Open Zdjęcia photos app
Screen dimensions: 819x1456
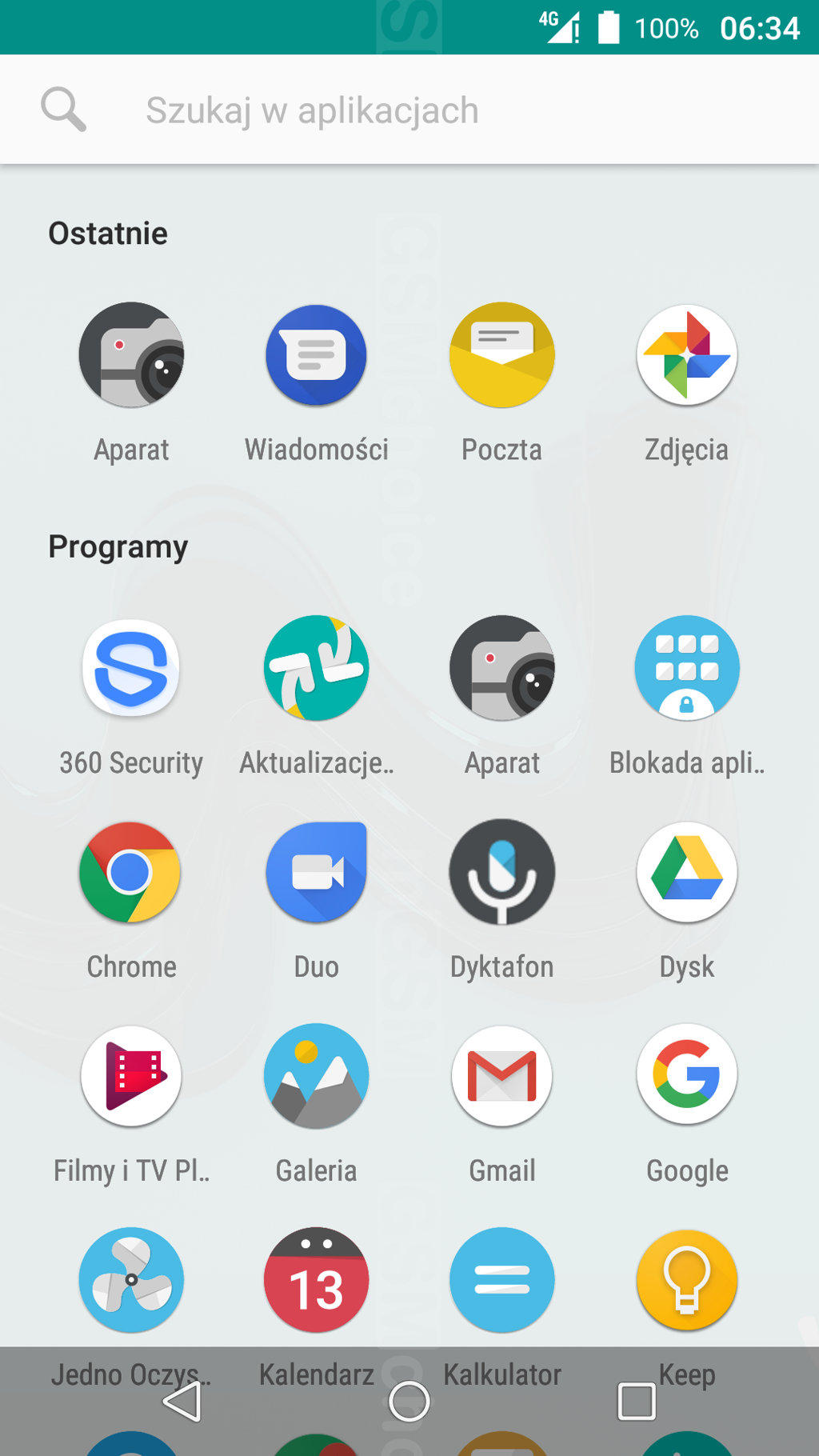click(x=686, y=356)
